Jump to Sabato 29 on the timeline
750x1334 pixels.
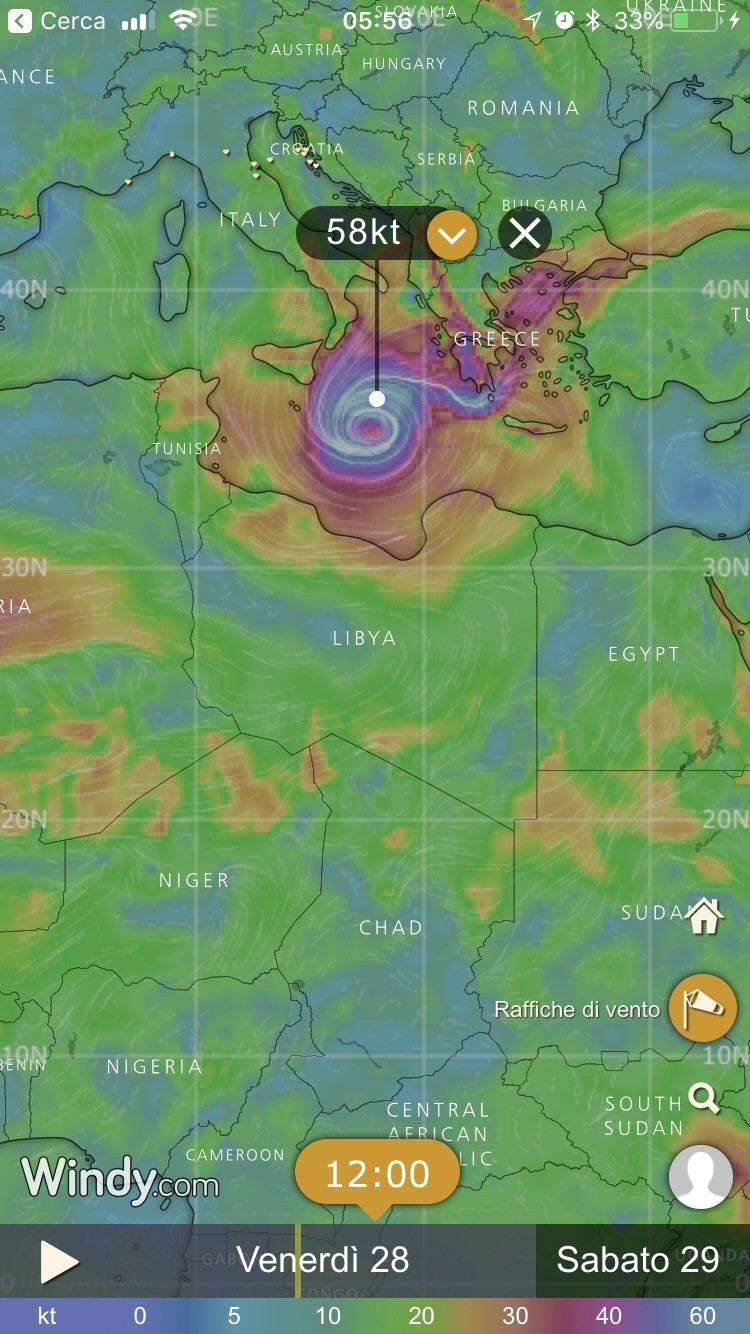[638, 1260]
